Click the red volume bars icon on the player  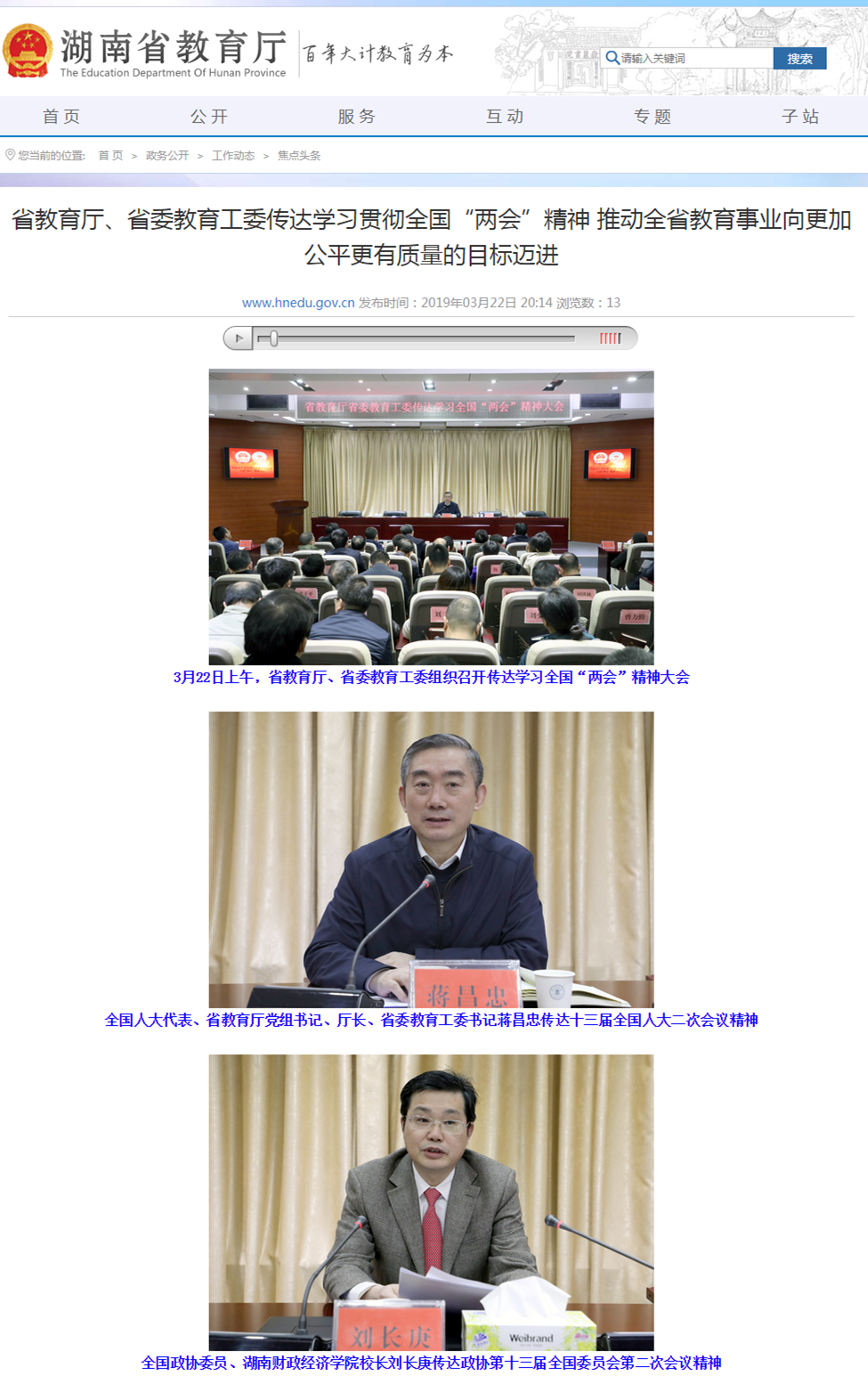point(612,338)
